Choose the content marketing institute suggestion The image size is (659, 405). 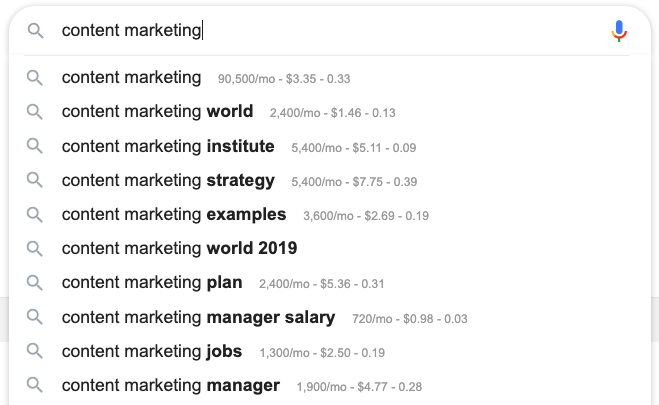(167, 146)
